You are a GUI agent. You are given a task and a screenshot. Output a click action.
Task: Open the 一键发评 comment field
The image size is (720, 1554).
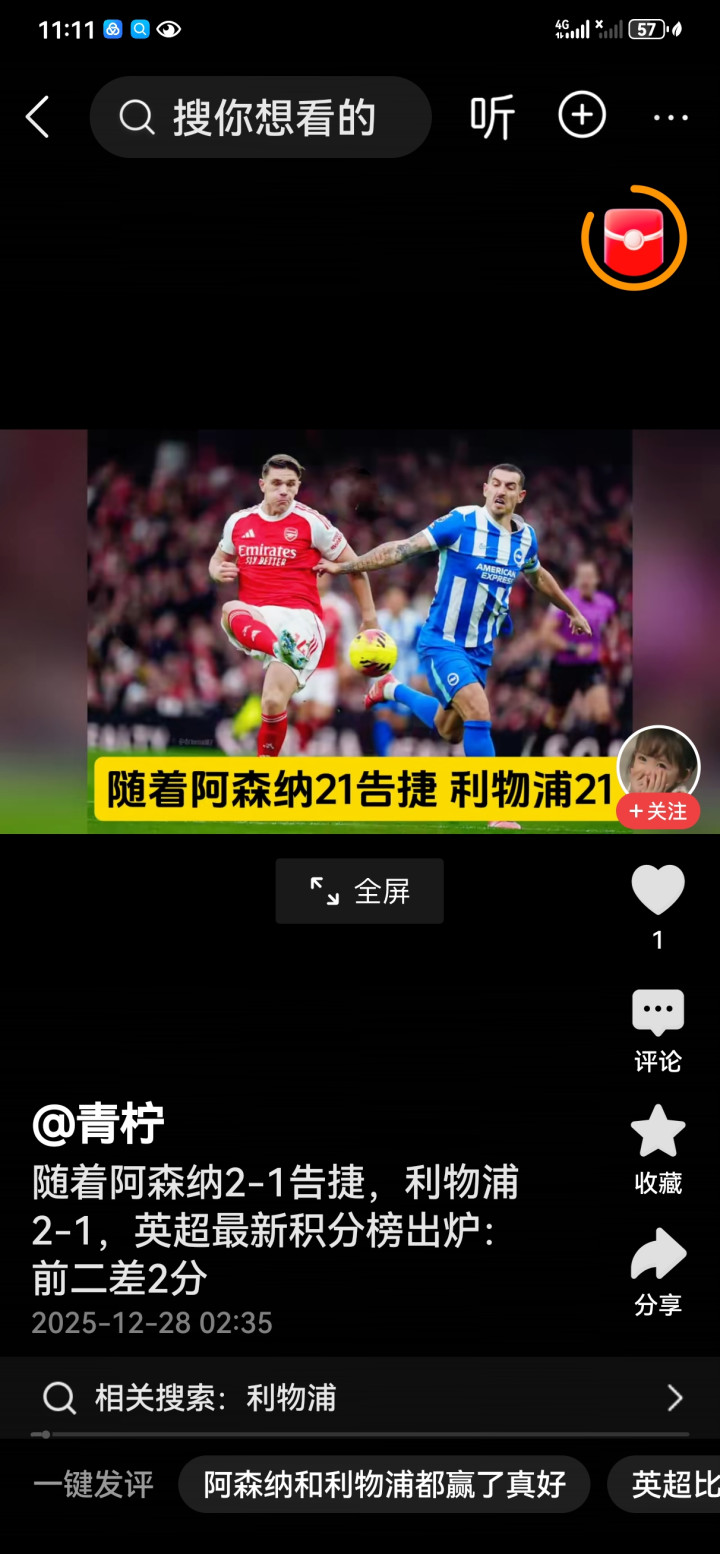tap(93, 1485)
